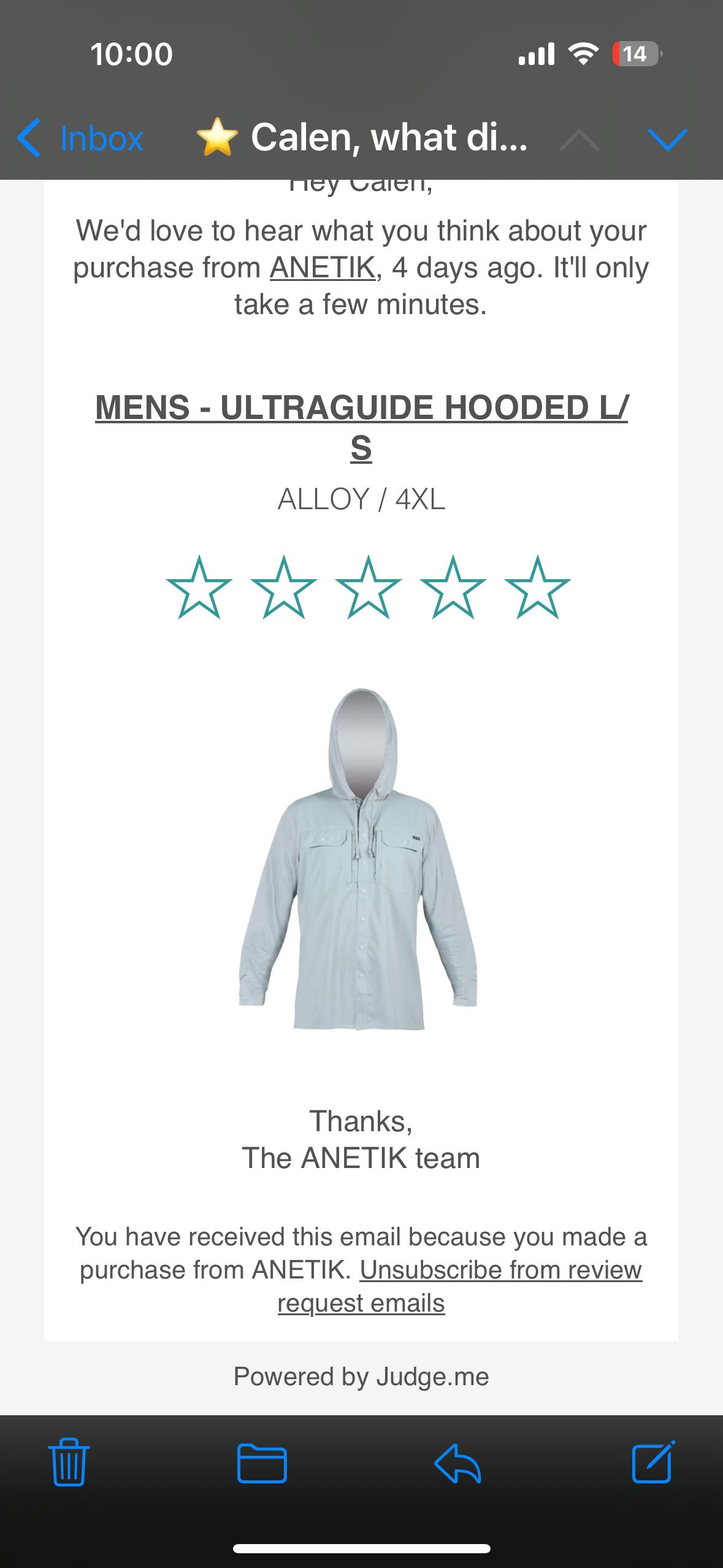Delete this email with the trash icon

69,1462
